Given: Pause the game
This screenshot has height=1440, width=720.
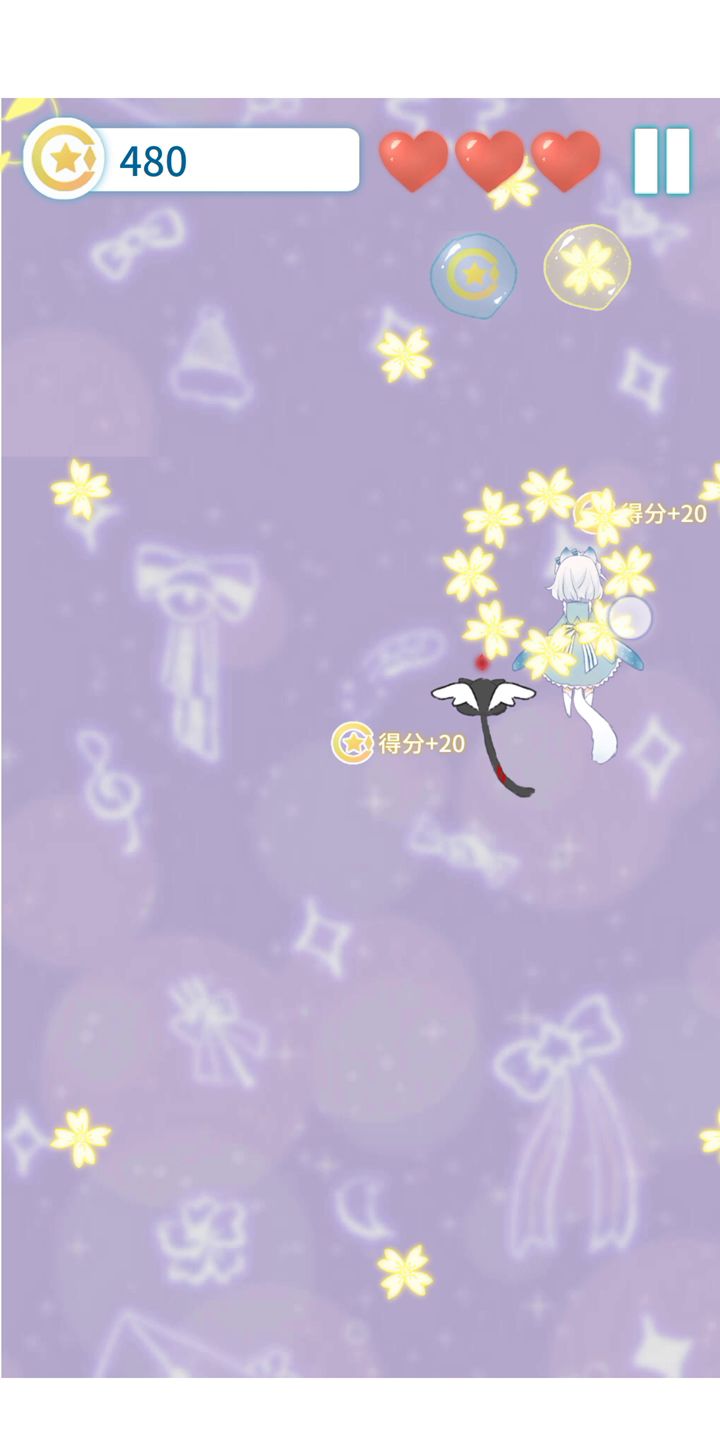Looking at the screenshot, I should 662,160.
